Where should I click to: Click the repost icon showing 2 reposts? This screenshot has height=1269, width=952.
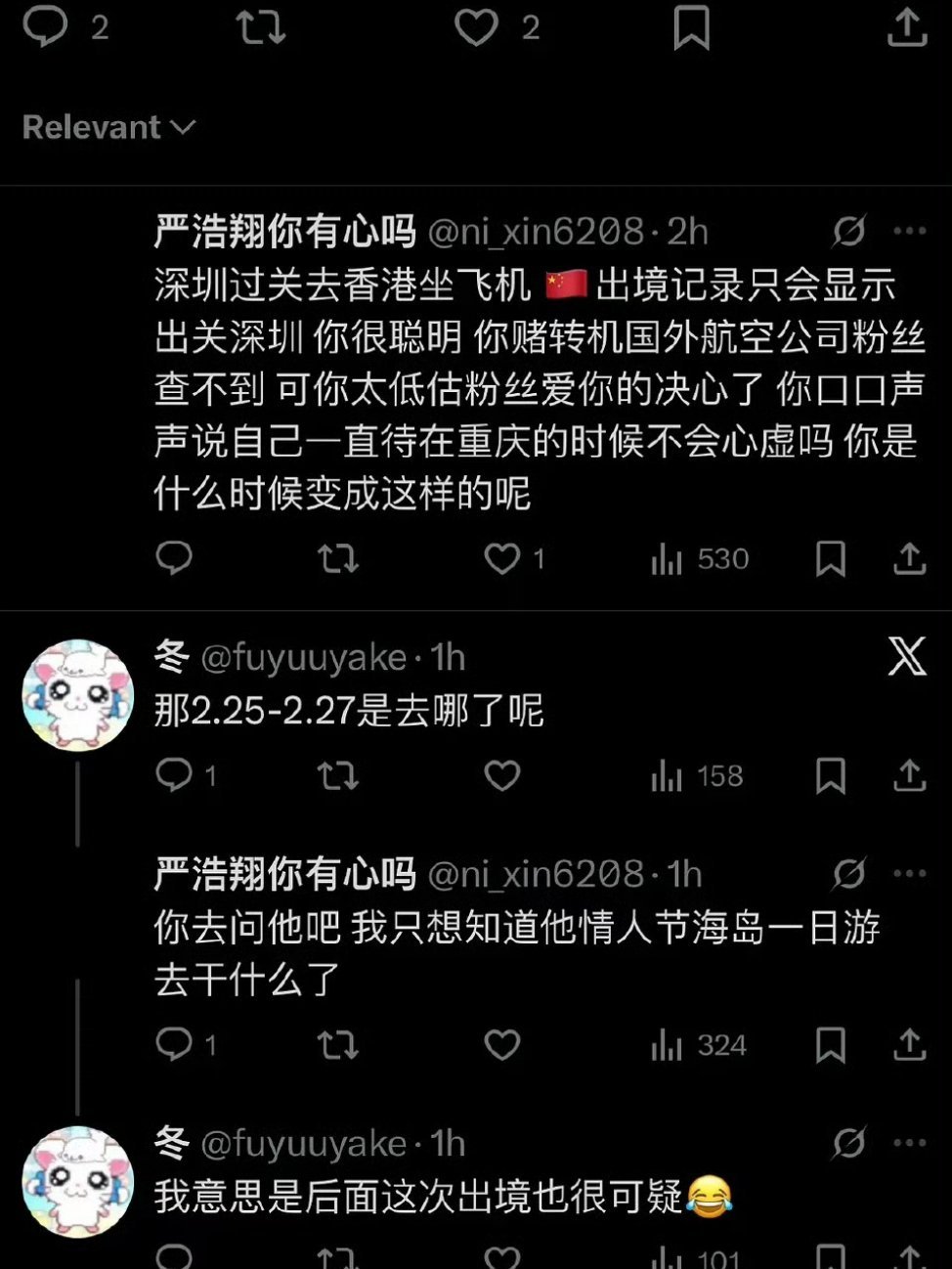pyautogui.click(x=260, y=28)
